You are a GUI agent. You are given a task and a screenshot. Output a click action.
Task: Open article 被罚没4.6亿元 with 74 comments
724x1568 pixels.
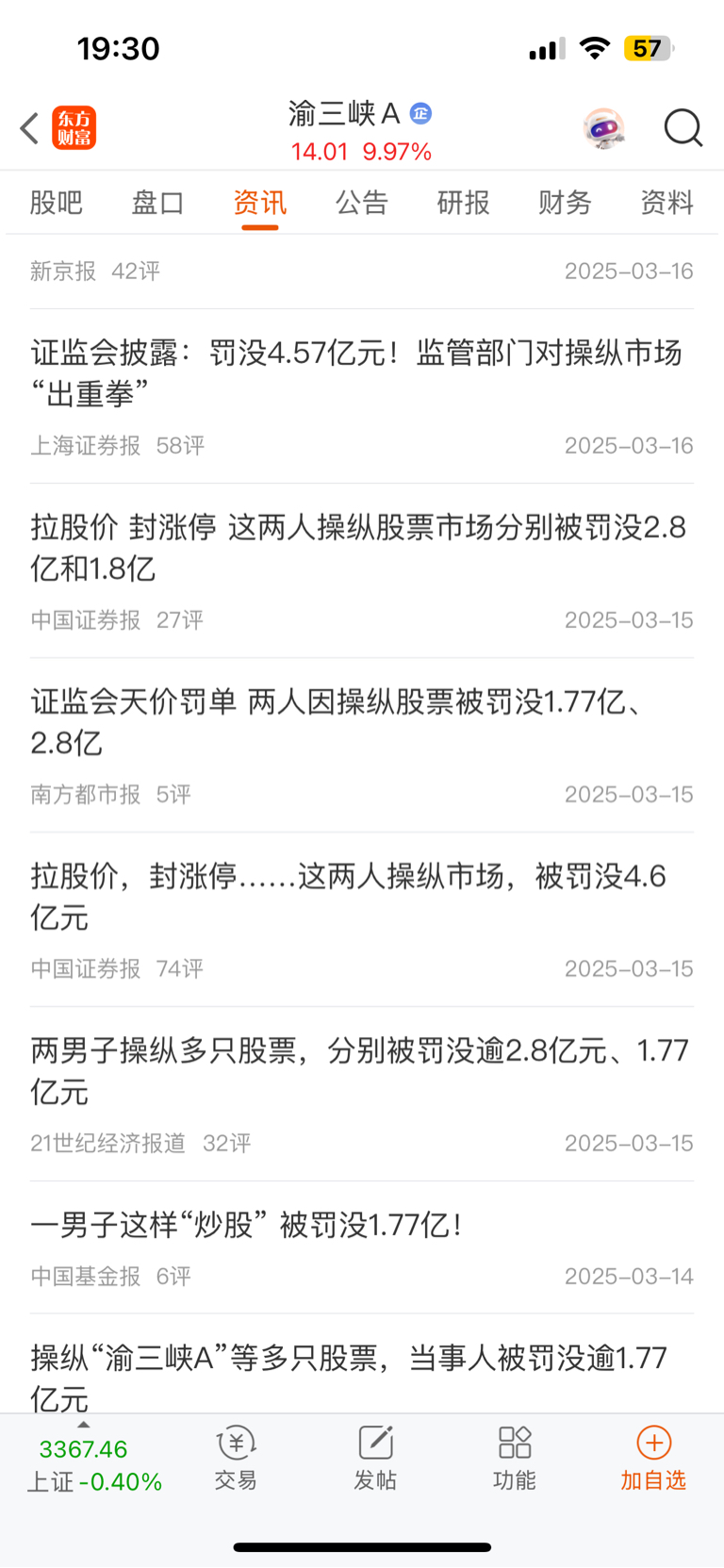click(362, 919)
